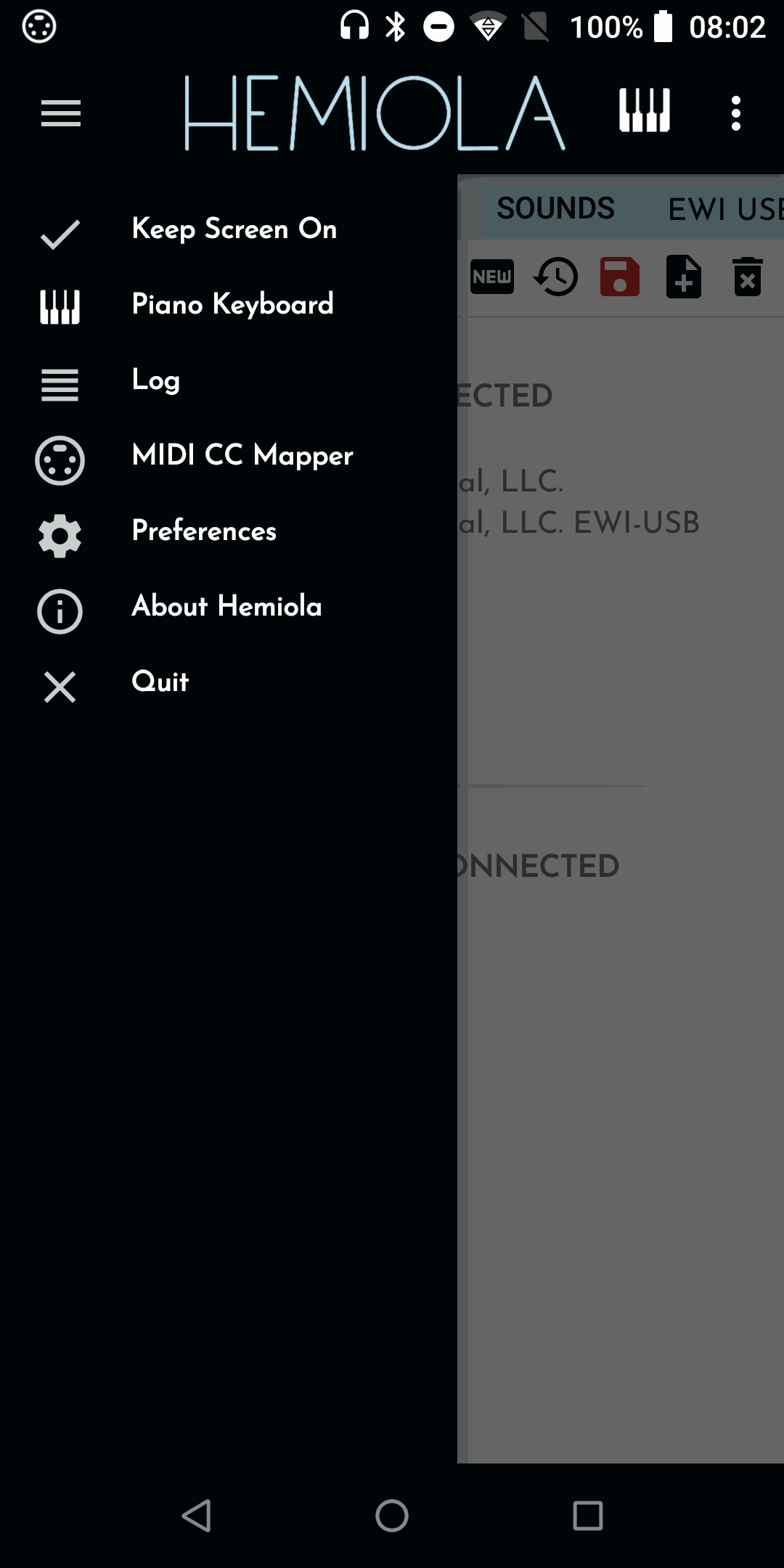This screenshot has width=784, height=1568.
Task: Tap the delete trash icon
Action: tap(748, 277)
